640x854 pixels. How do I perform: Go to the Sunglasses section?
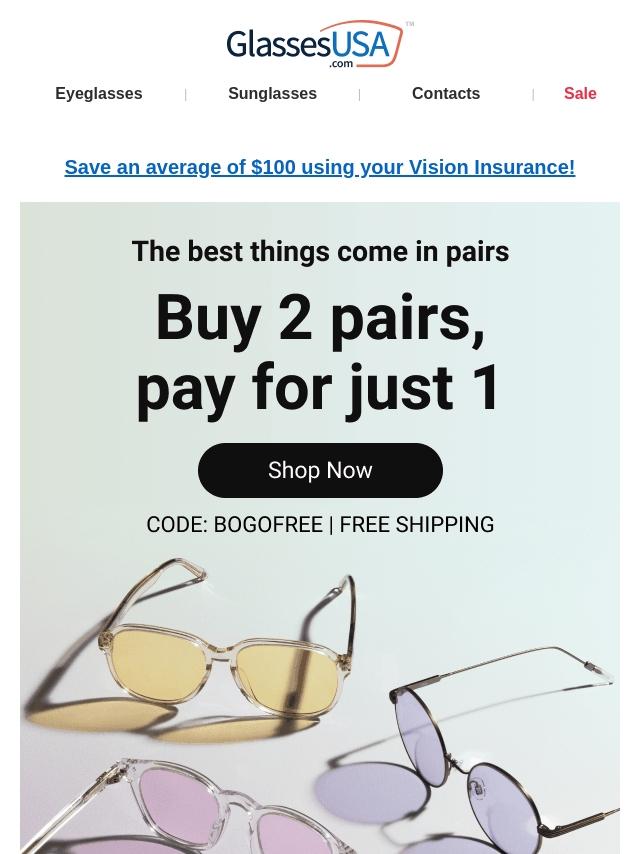coord(272,93)
